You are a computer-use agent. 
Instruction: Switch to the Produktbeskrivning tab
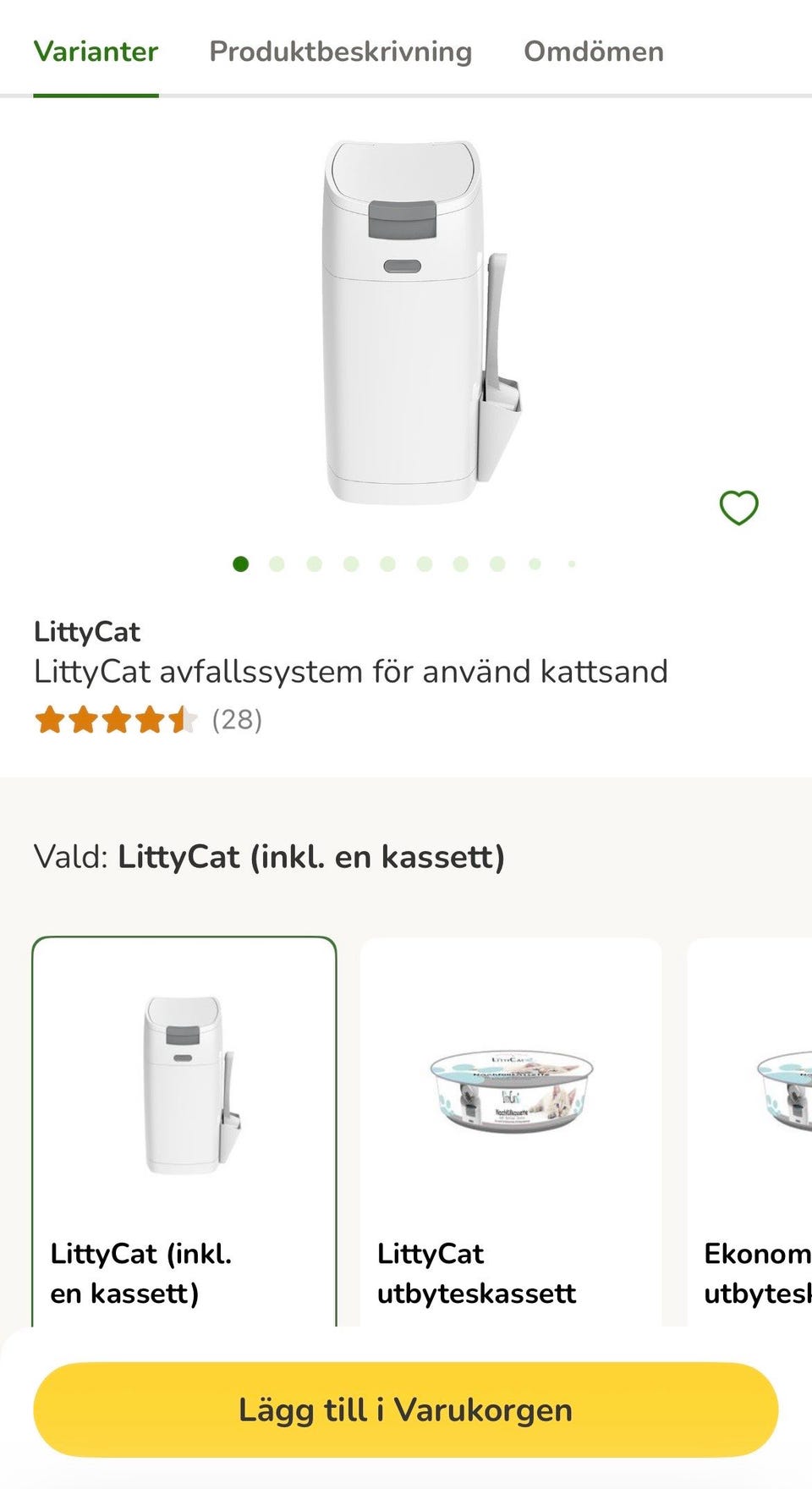pyautogui.click(x=340, y=51)
